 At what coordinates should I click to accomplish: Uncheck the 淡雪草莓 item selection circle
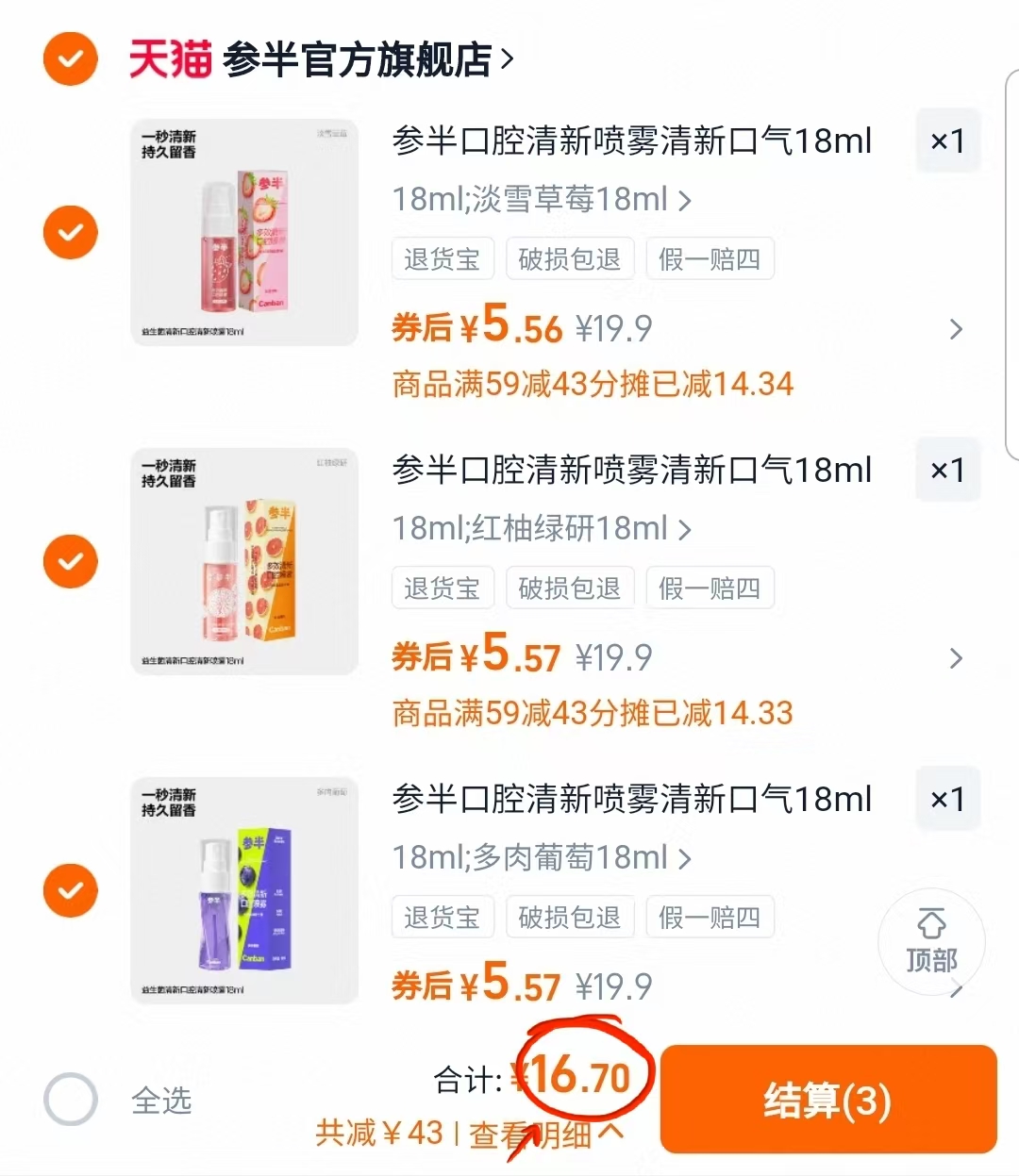pos(70,232)
